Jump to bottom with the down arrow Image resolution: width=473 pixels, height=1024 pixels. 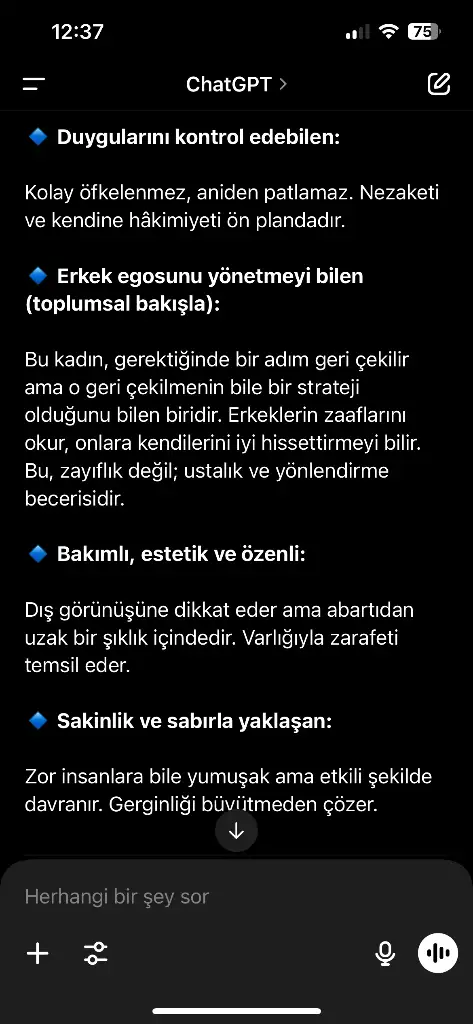236,831
